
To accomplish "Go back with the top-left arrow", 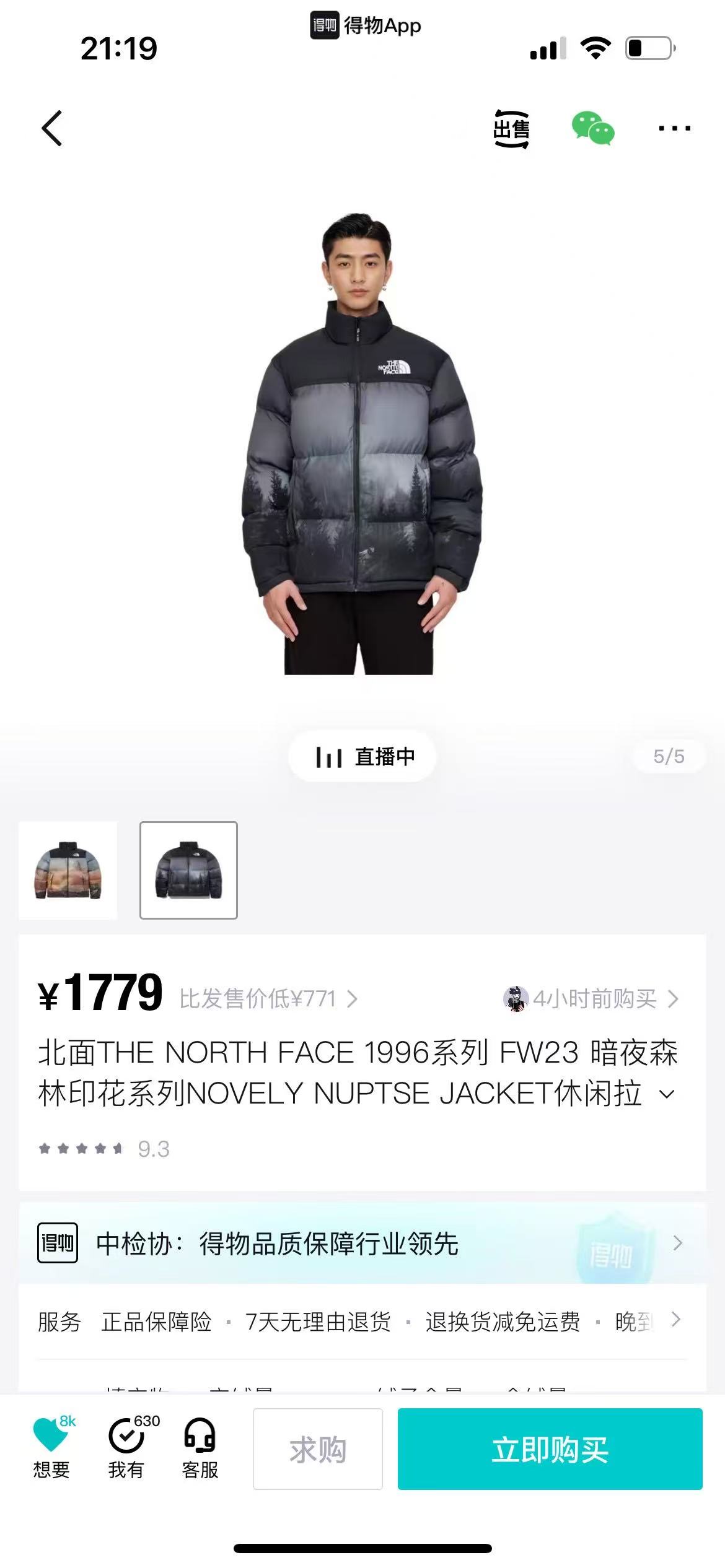I will pos(52,129).
